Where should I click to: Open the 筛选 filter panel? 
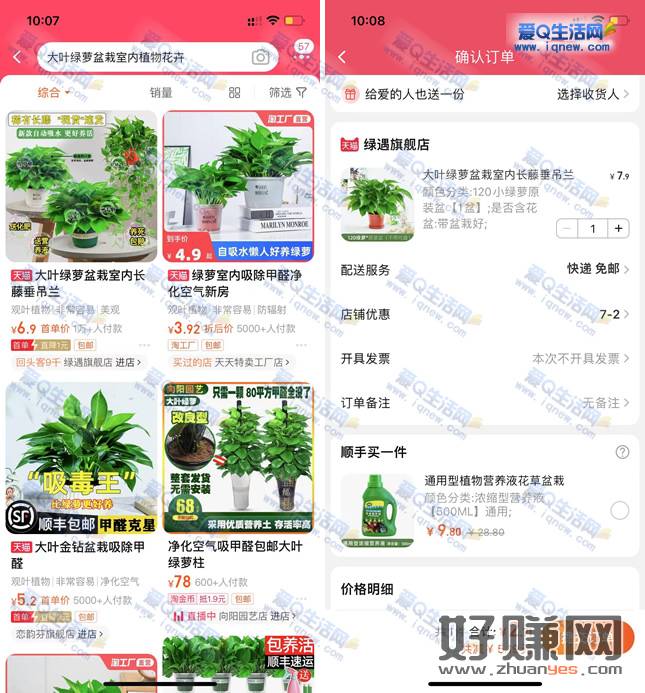coord(288,92)
